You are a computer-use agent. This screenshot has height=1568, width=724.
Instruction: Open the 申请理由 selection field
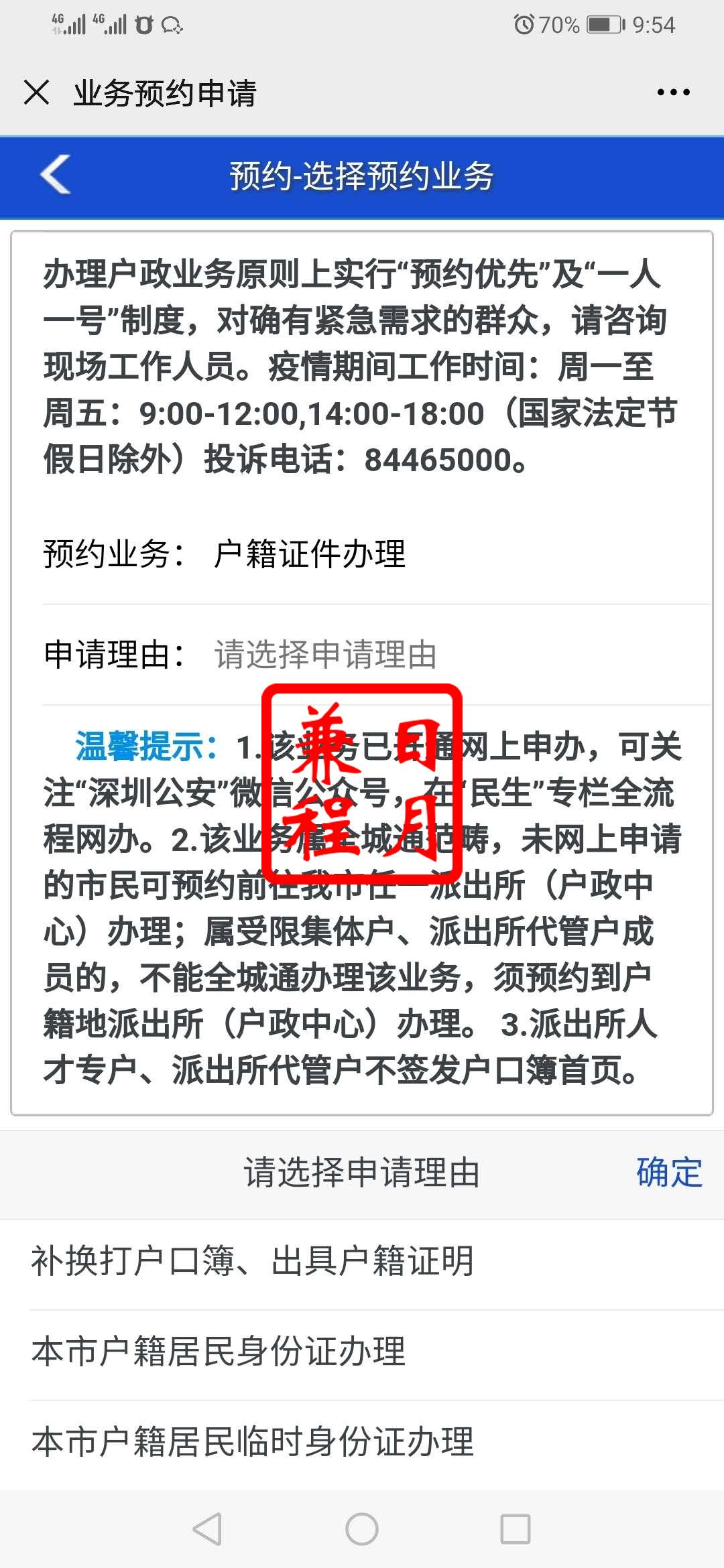pos(326,654)
